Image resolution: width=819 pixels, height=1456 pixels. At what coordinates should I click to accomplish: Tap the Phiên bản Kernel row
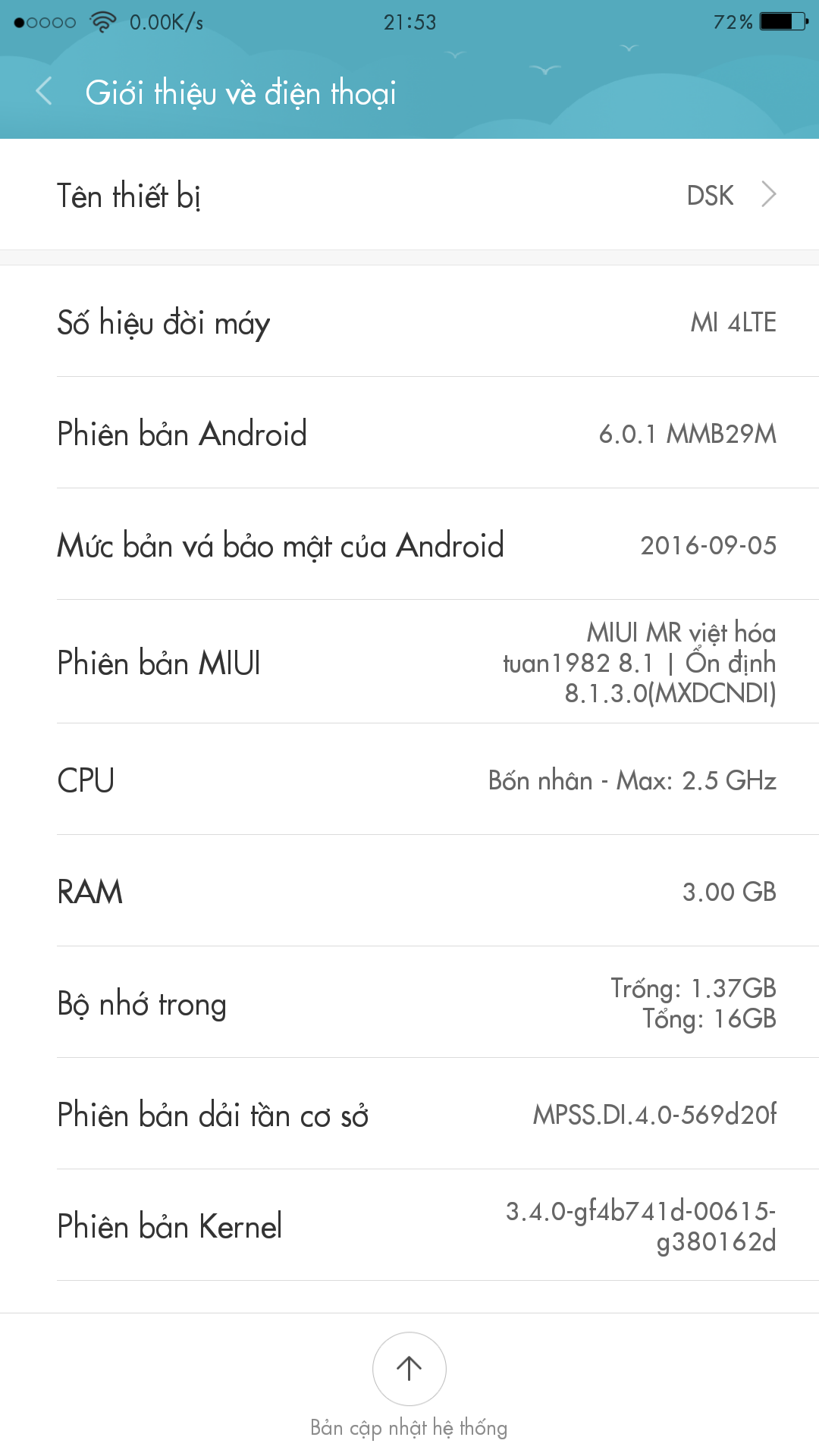409,1225
